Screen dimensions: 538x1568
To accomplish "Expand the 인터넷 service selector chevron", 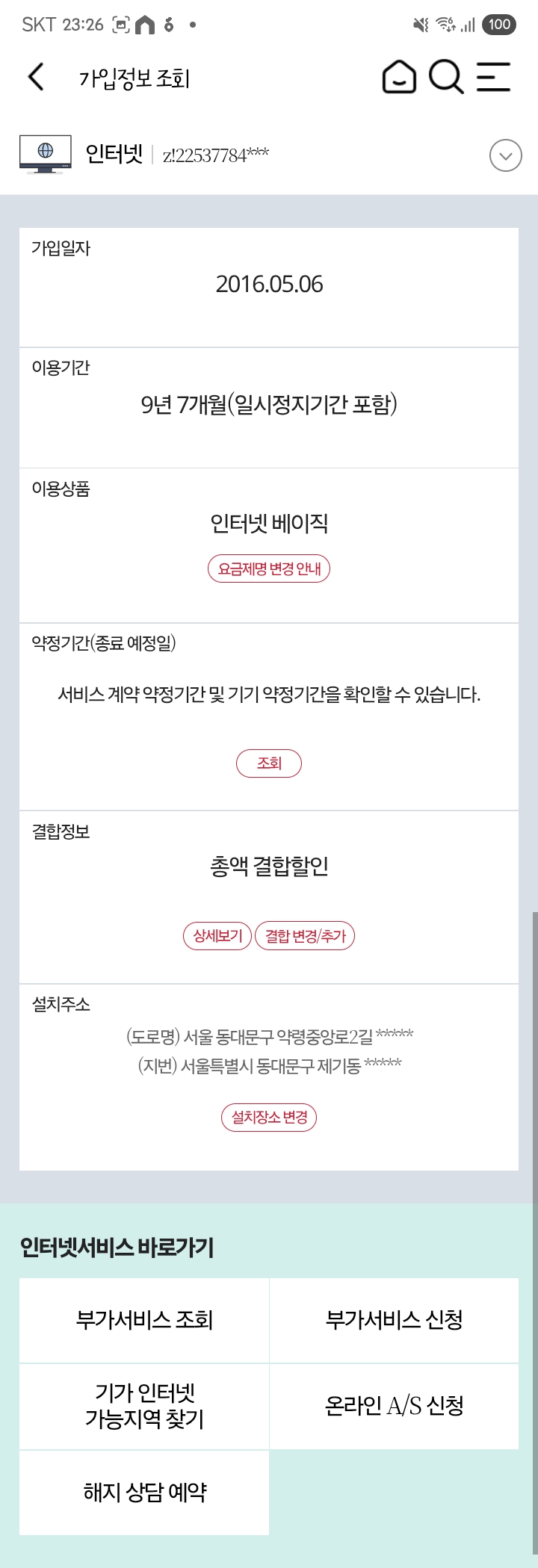I will pyautogui.click(x=505, y=156).
